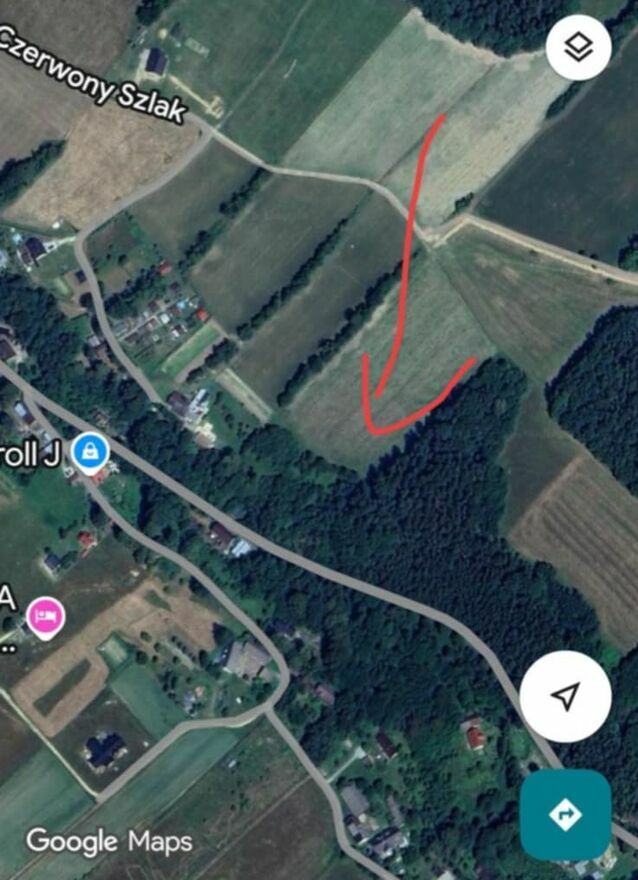Center map on my location
The width and height of the screenshot is (638, 880).
565,697
